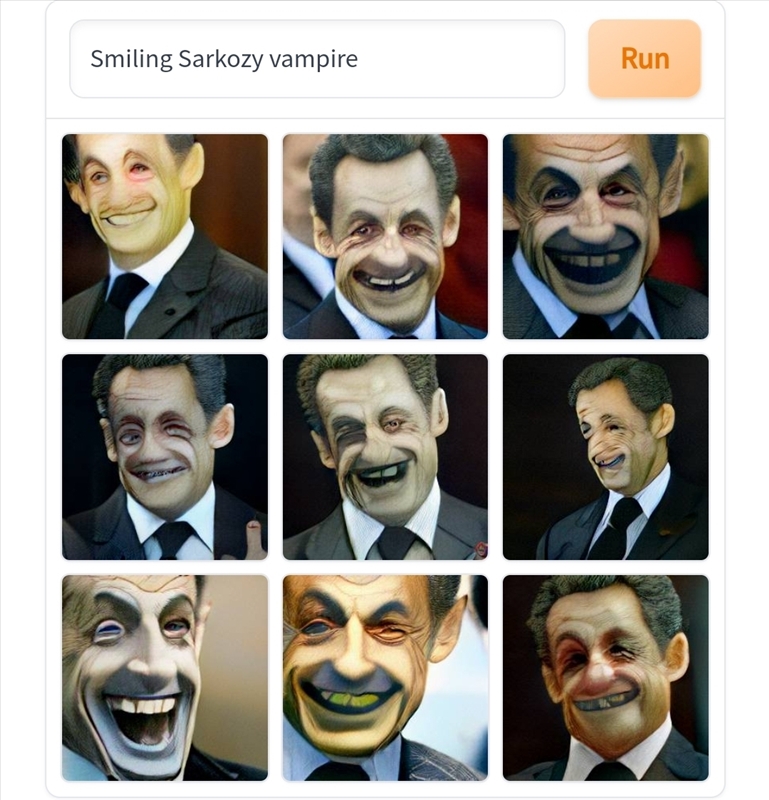The image size is (769, 800).
Task: Tap the prompt box to edit the text
Action: pyautogui.click(x=320, y=58)
